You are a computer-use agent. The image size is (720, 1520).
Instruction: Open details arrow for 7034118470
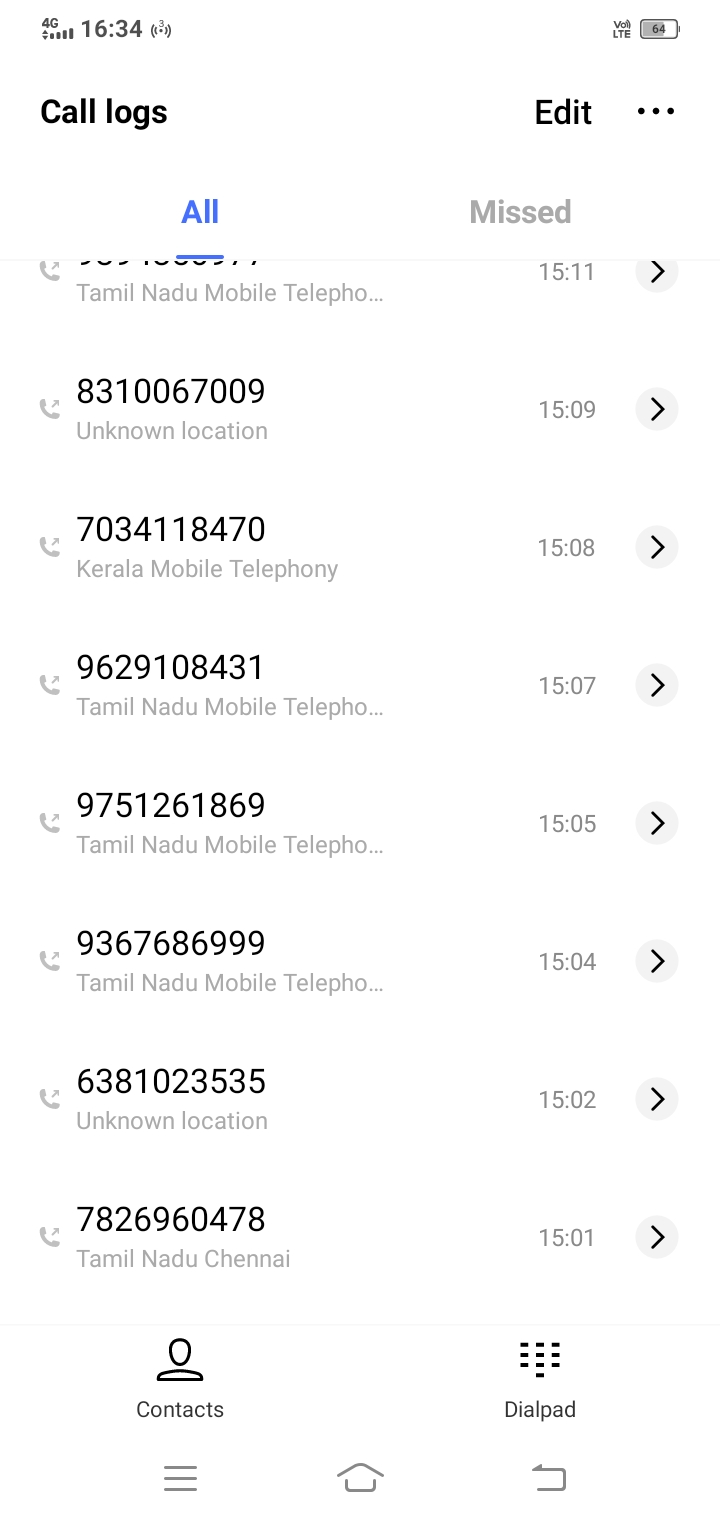point(657,547)
